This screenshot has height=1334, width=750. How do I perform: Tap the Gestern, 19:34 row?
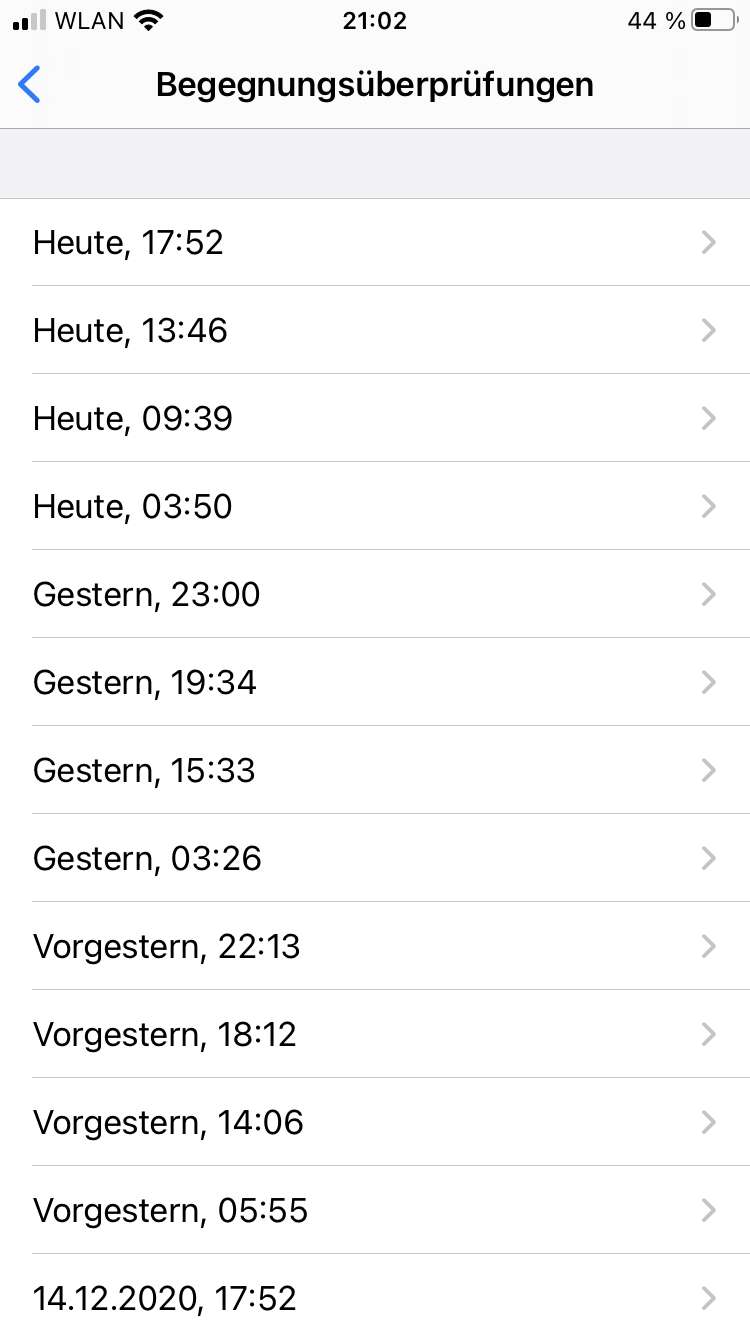tap(375, 683)
